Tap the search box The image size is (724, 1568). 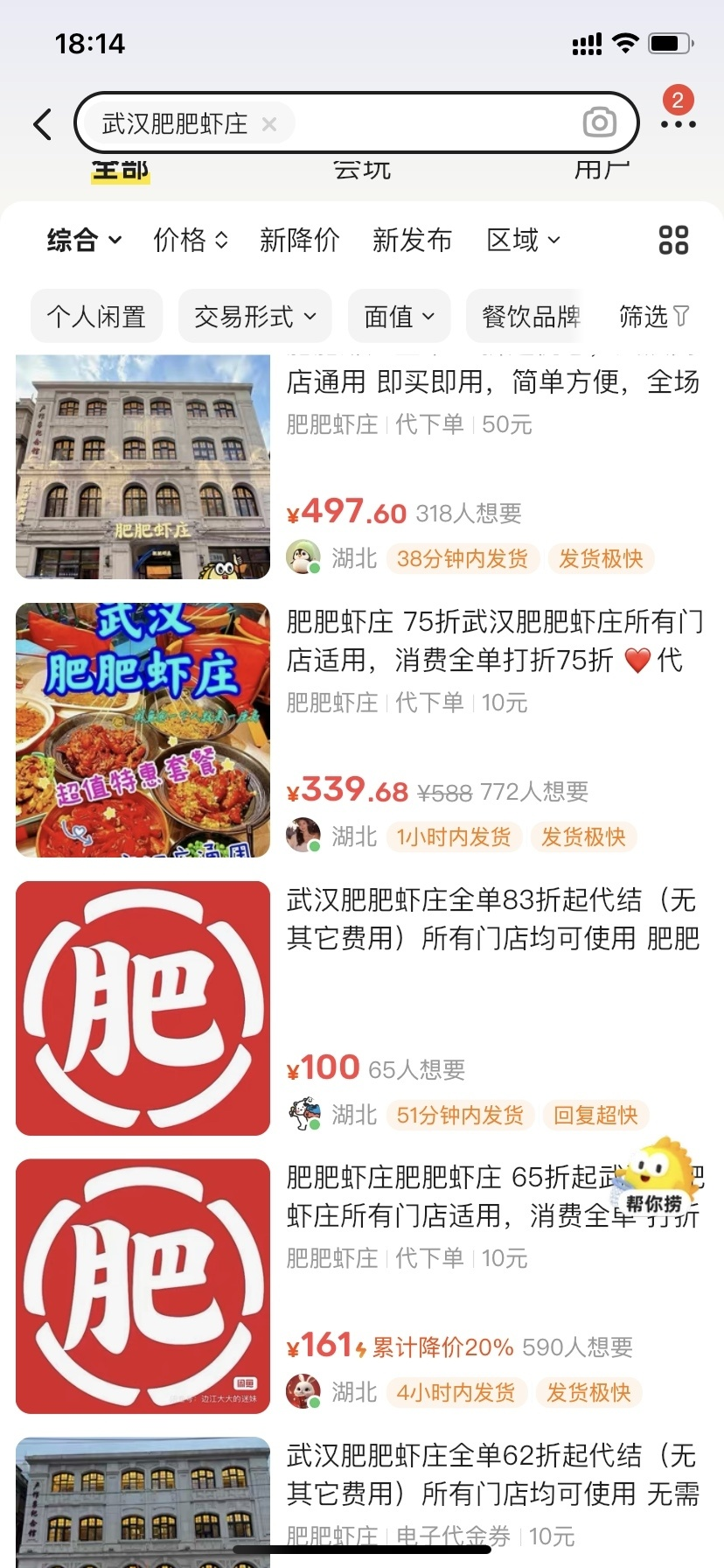(x=420, y=123)
